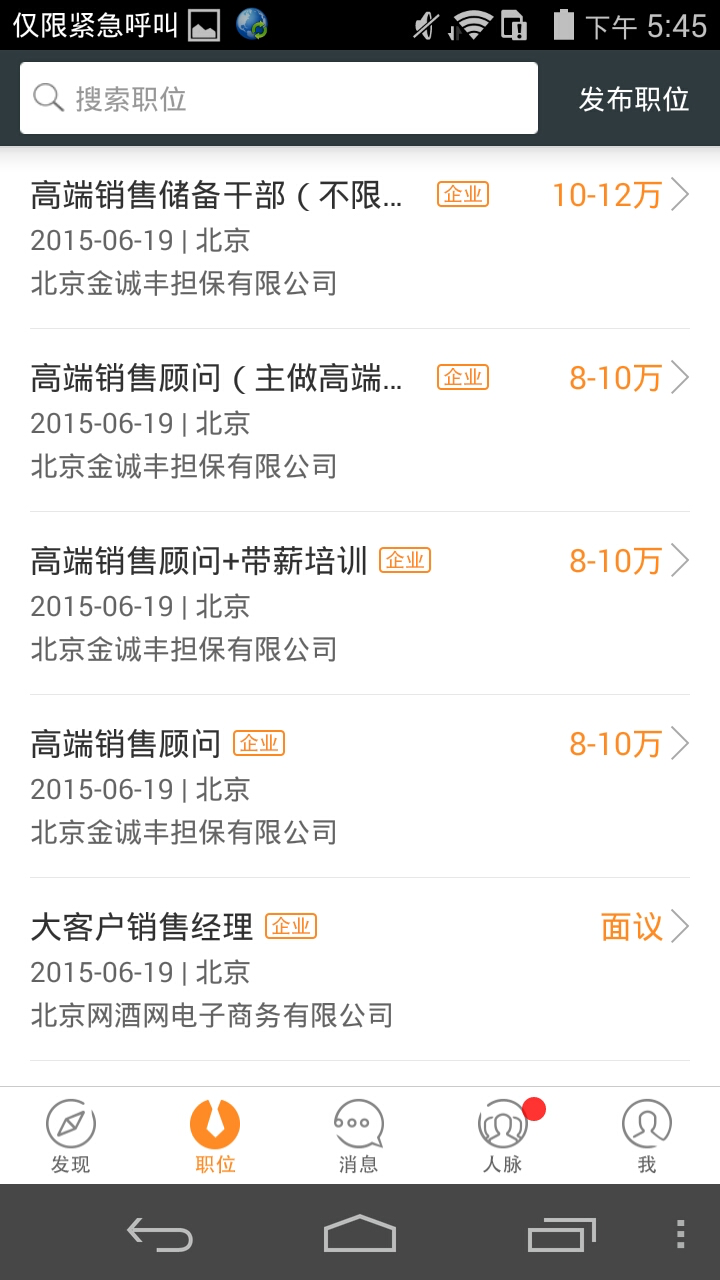The height and width of the screenshot is (1280, 720).
Task: Tap the 搜索职位 search box
Action: [x=278, y=98]
